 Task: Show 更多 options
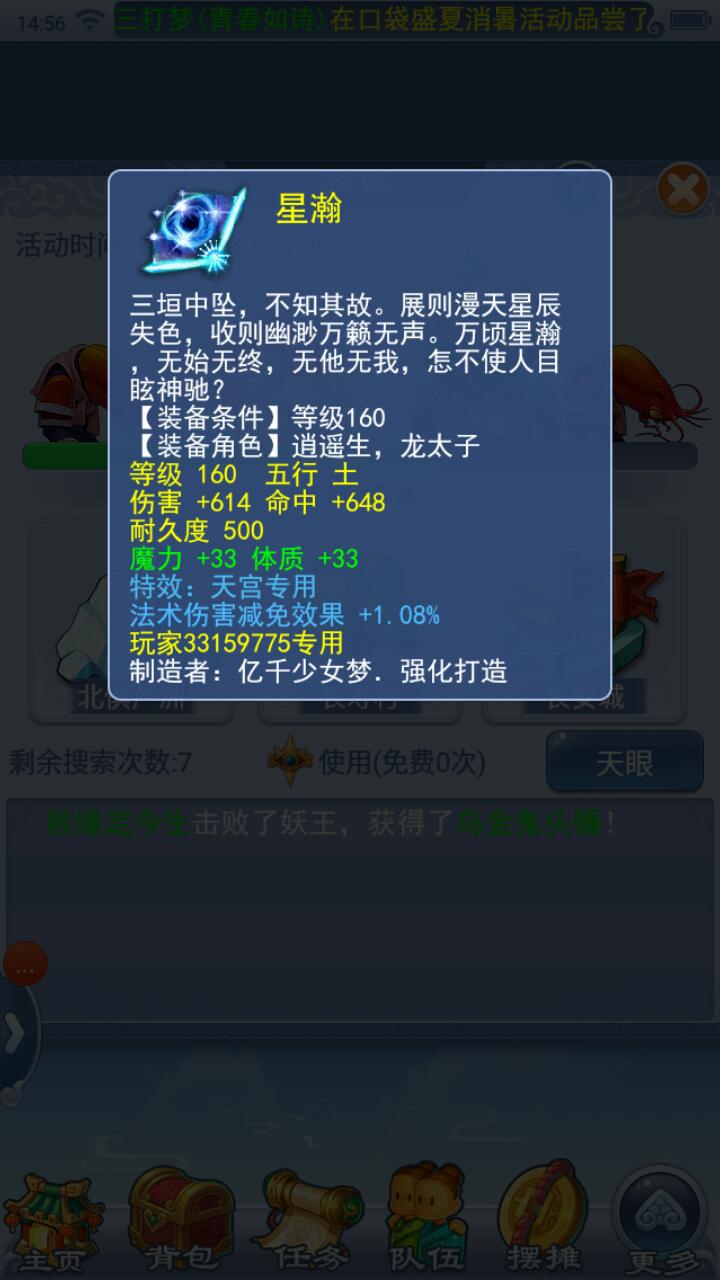660,1215
